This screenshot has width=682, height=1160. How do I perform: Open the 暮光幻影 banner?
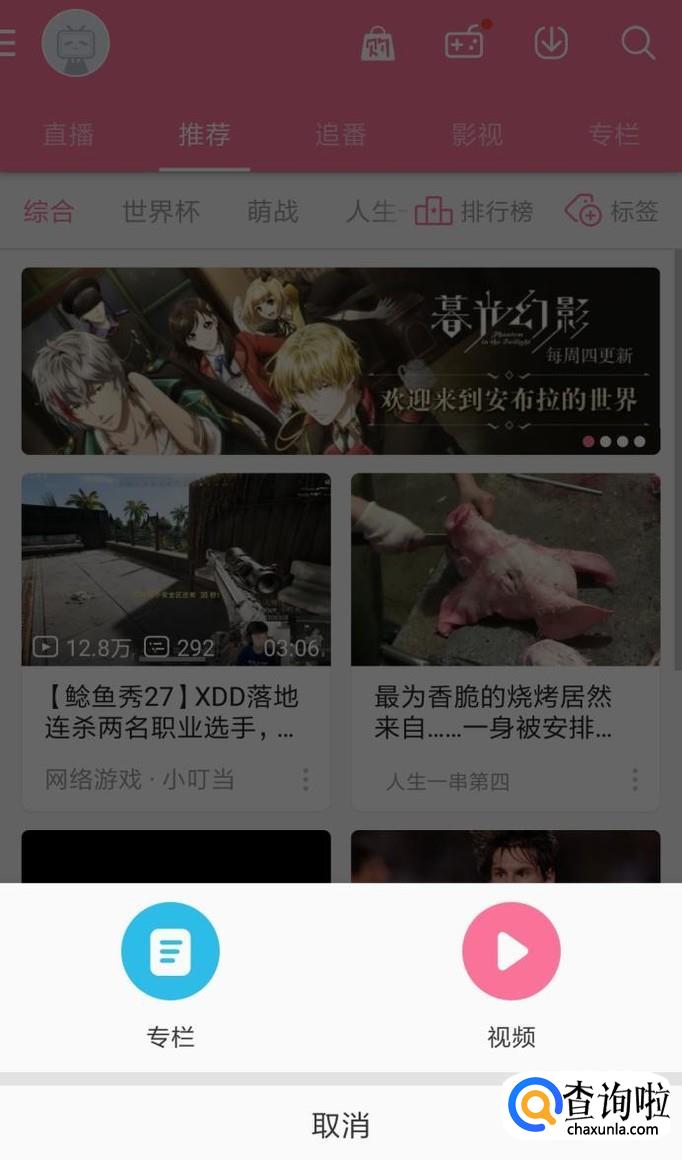(340, 361)
